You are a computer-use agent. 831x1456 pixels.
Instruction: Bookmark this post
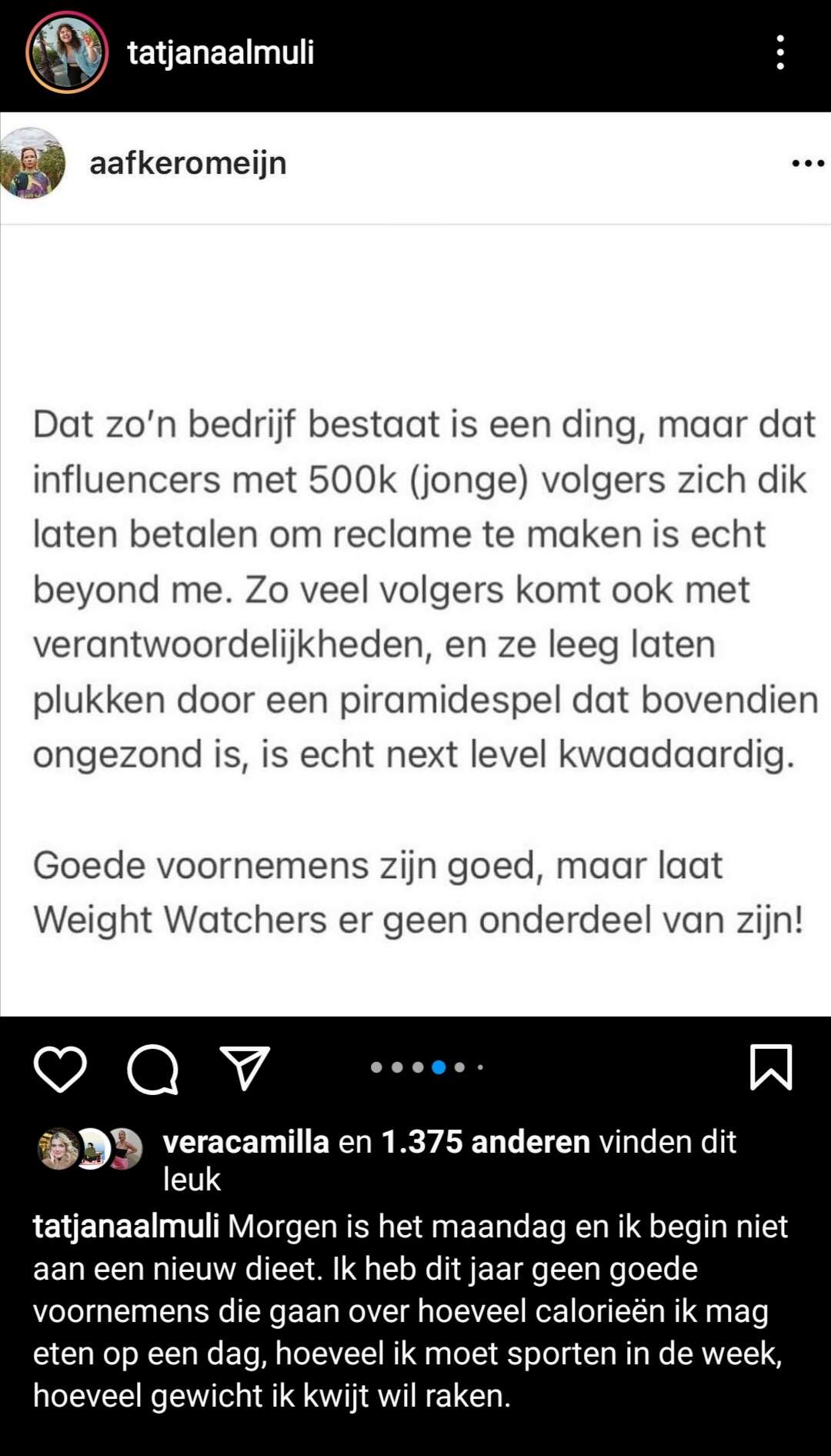[x=770, y=1067]
